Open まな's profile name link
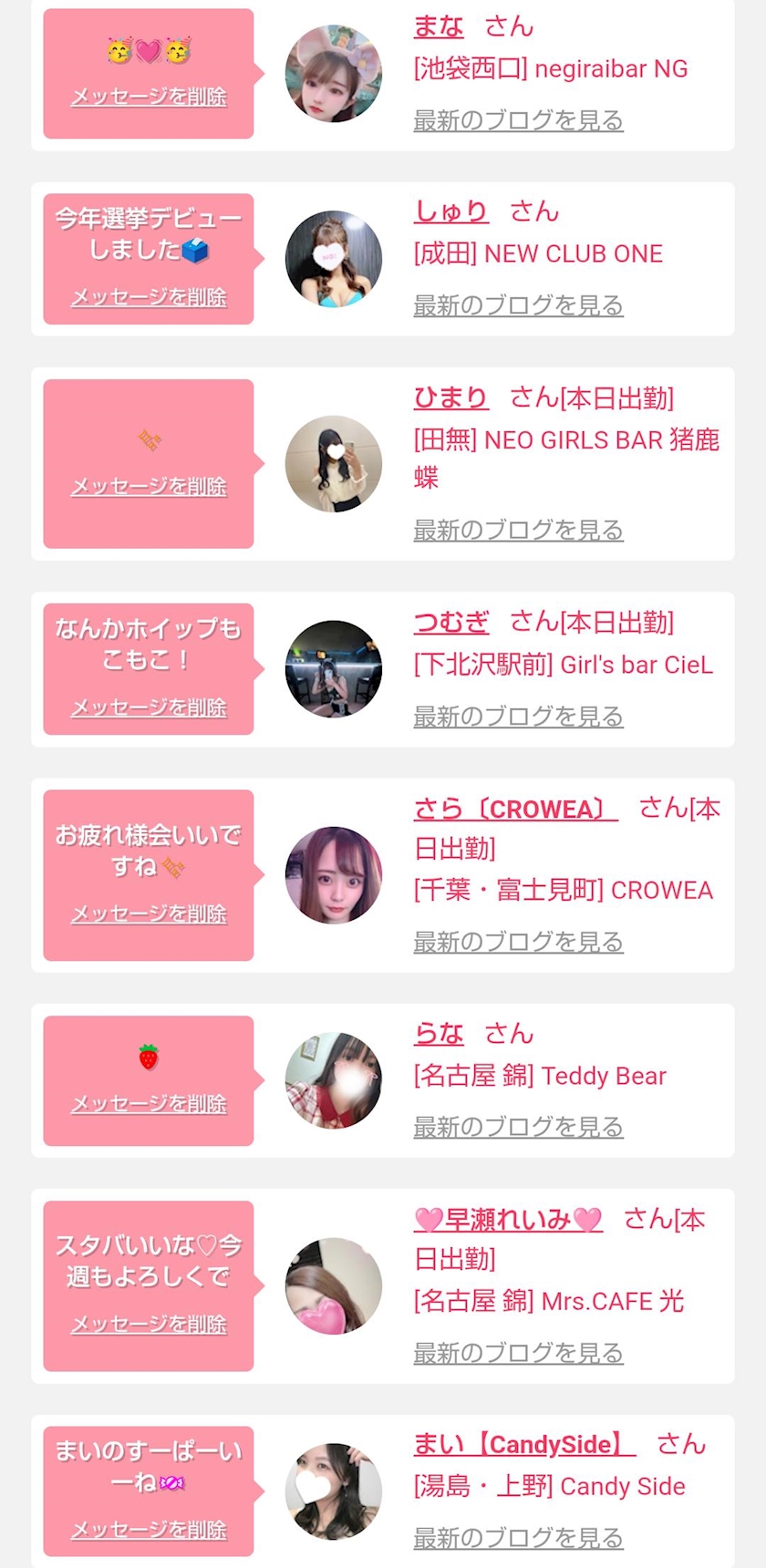The image size is (766, 1568). click(x=439, y=26)
